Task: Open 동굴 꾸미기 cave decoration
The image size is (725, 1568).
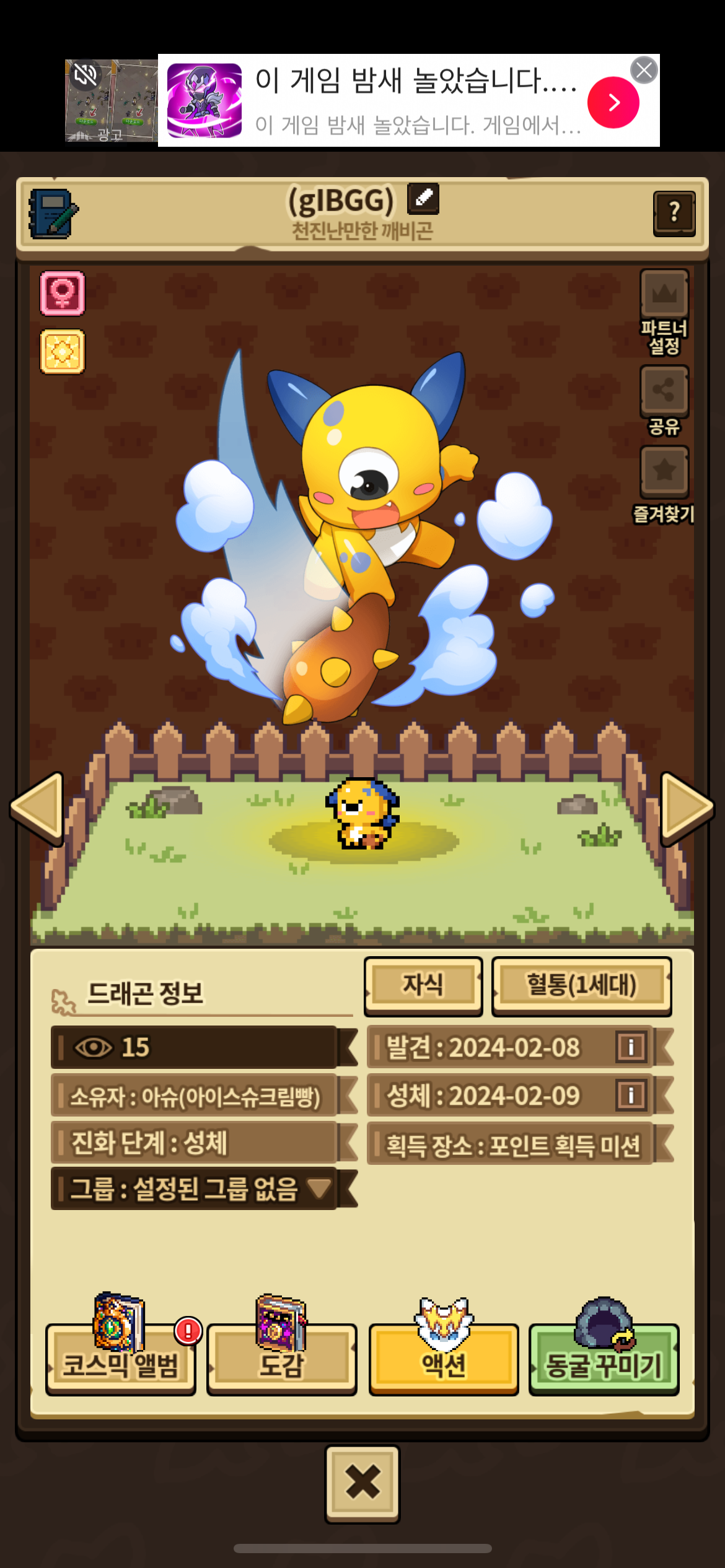Action: click(x=604, y=1360)
